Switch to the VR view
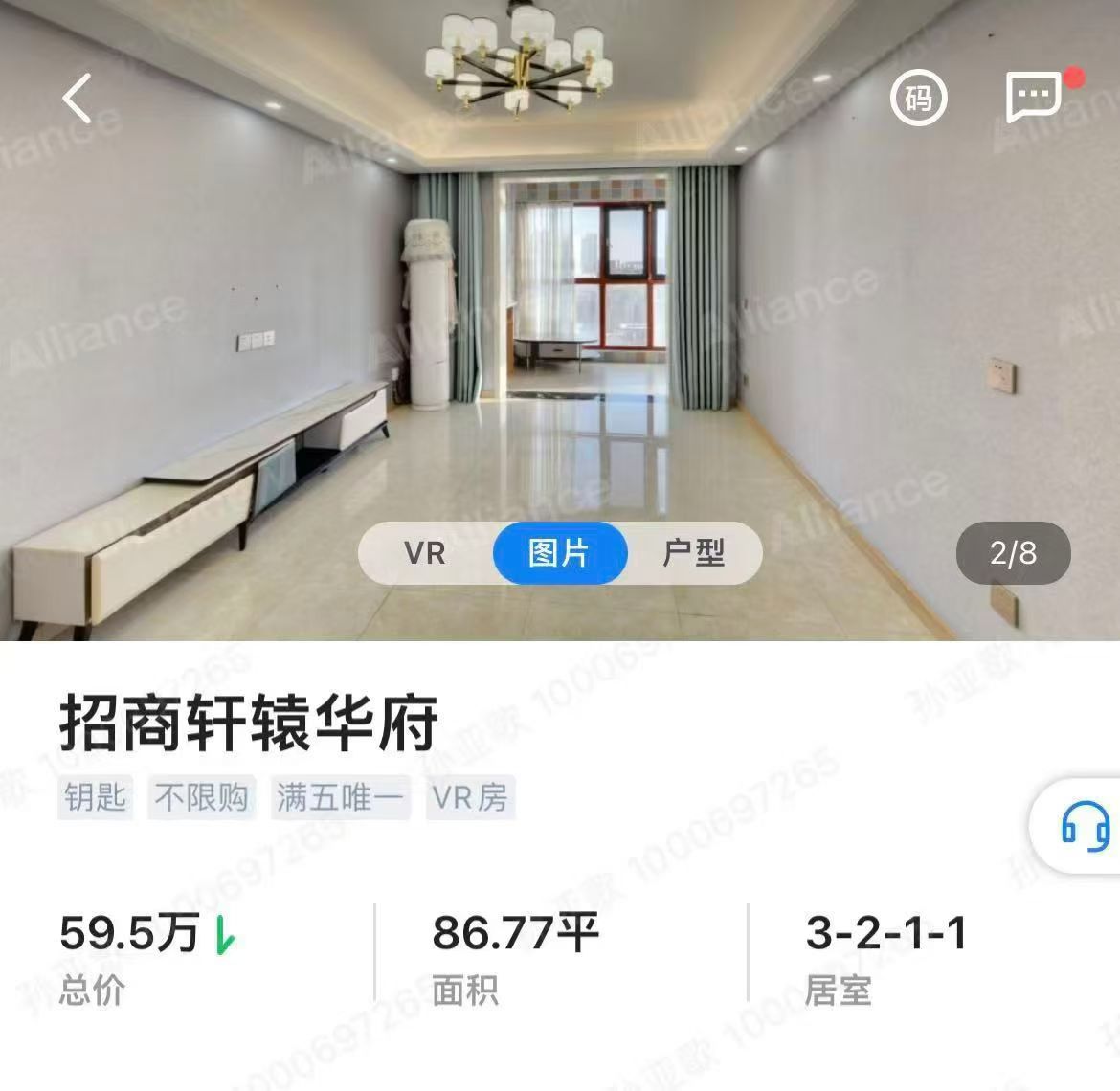This screenshot has width=1120, height=1091. [x=425, y=552]
